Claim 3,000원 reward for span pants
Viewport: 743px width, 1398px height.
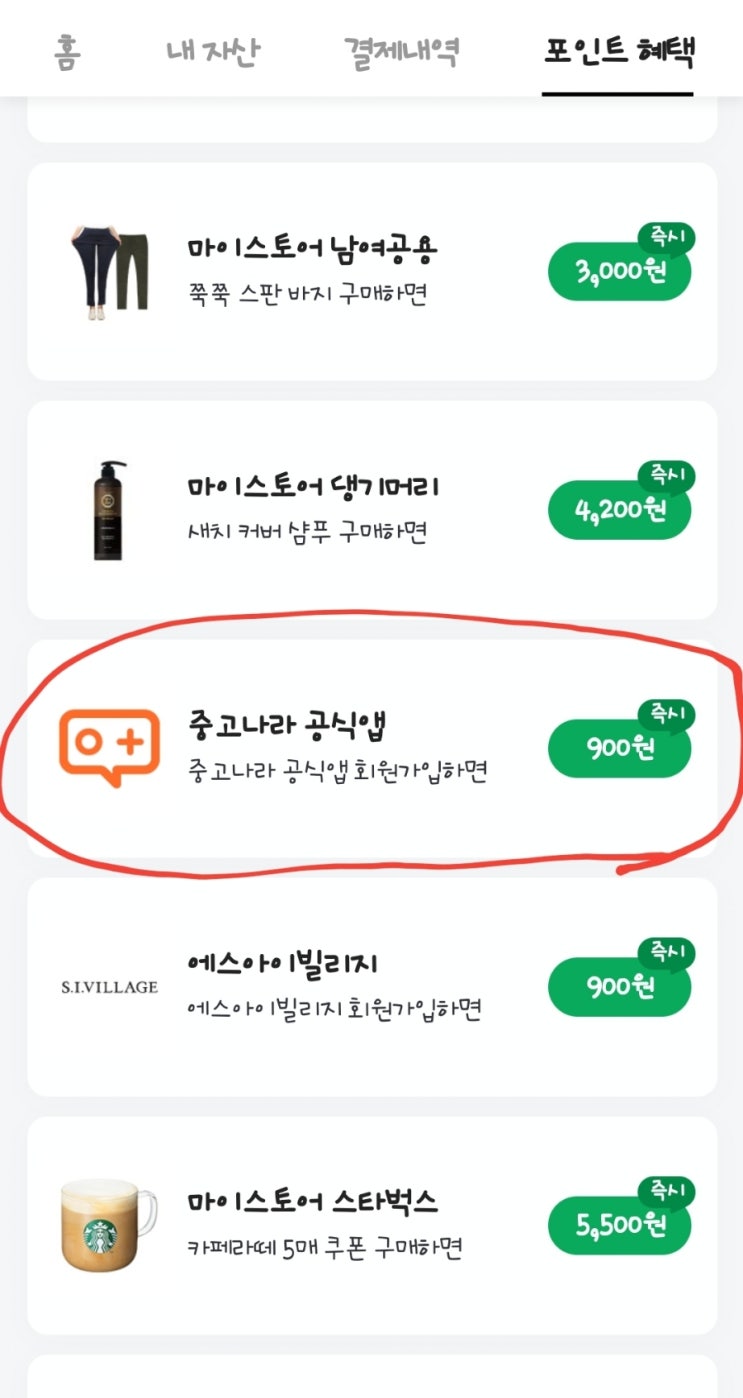click(x=619, y=271)
